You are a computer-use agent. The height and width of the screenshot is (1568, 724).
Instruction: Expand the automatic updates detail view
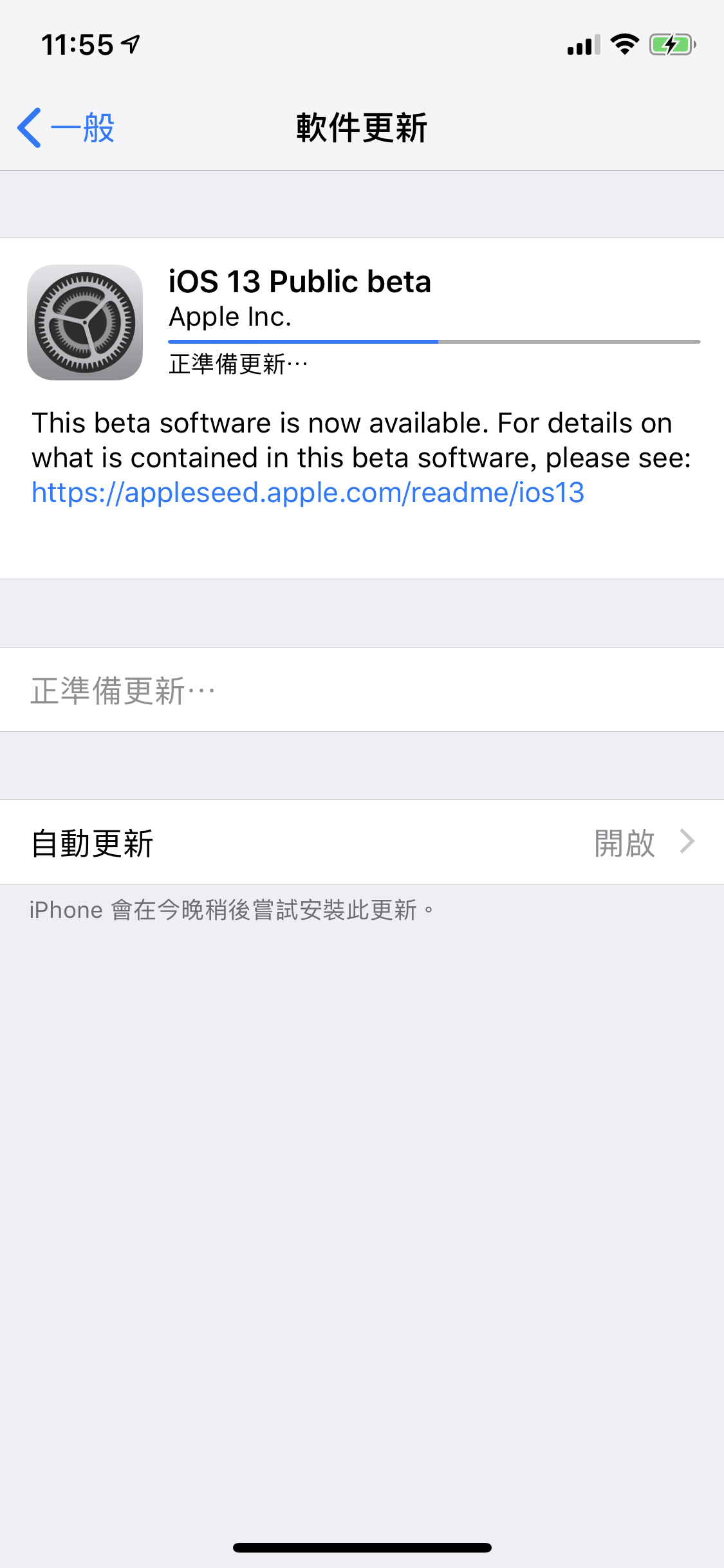click(362, 842)
